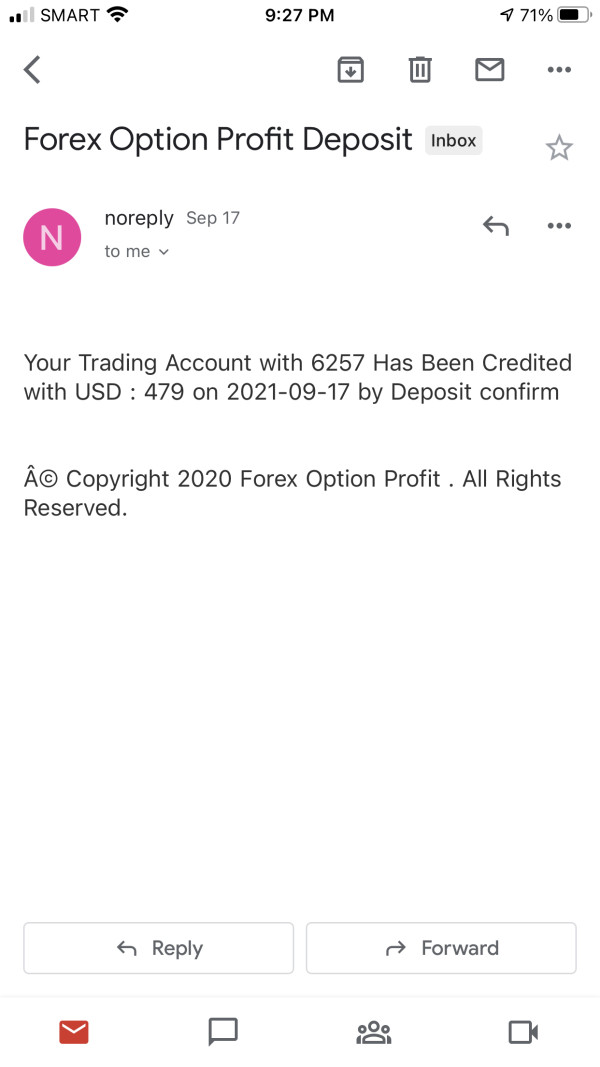The image size is (600, 1067).
Task: Mark this email as unread
Action: 490,69
